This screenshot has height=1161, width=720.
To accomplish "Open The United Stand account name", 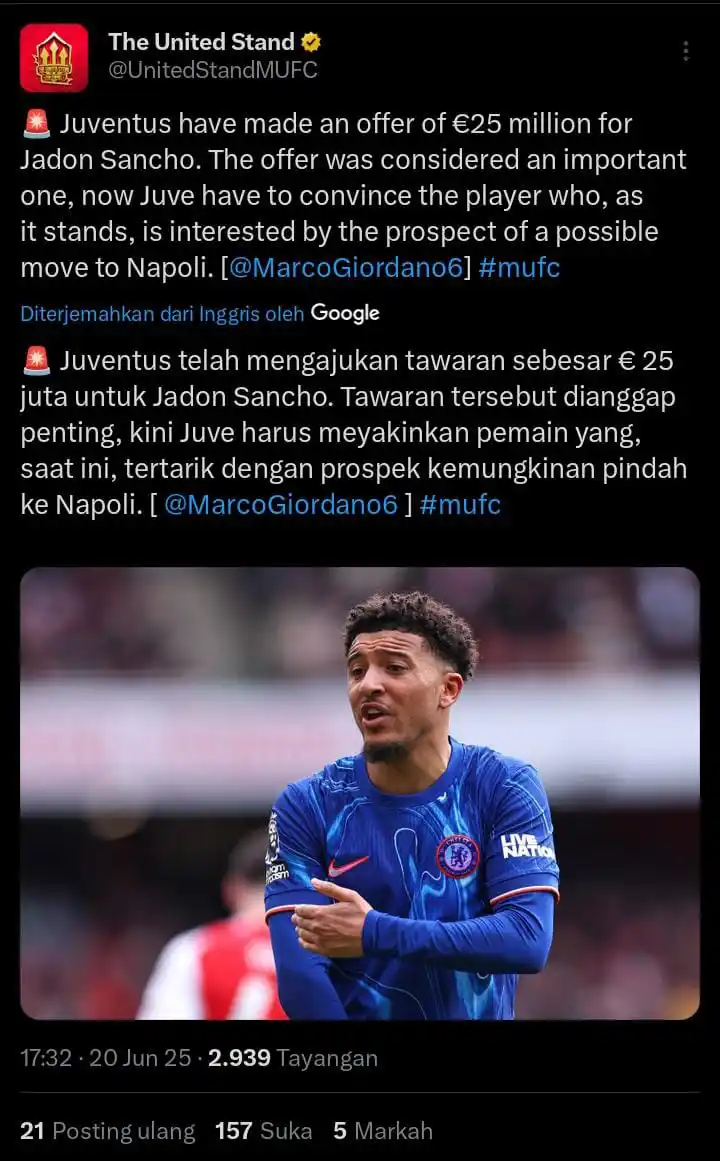I will [x=201, y=42].
